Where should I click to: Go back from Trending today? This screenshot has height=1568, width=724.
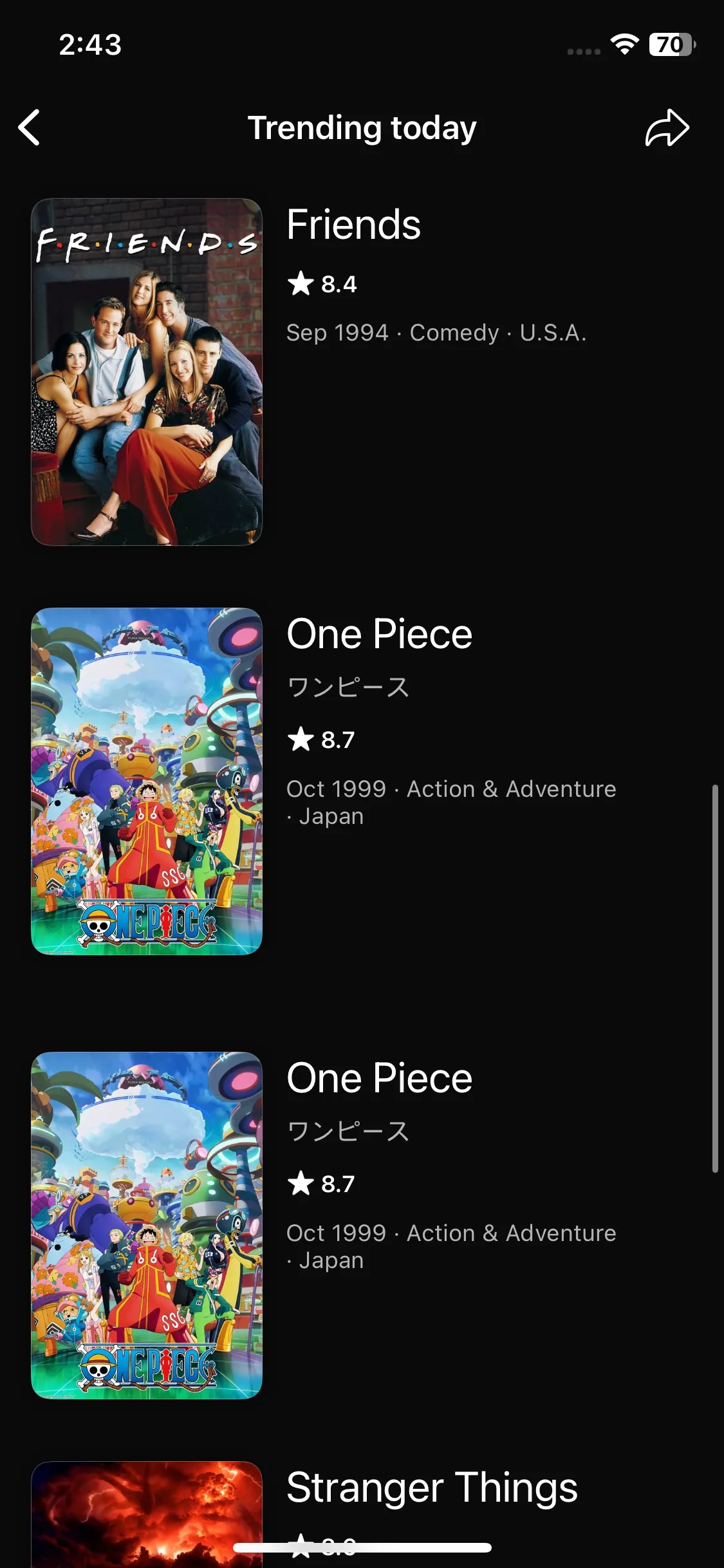click(x=30, y=127)
